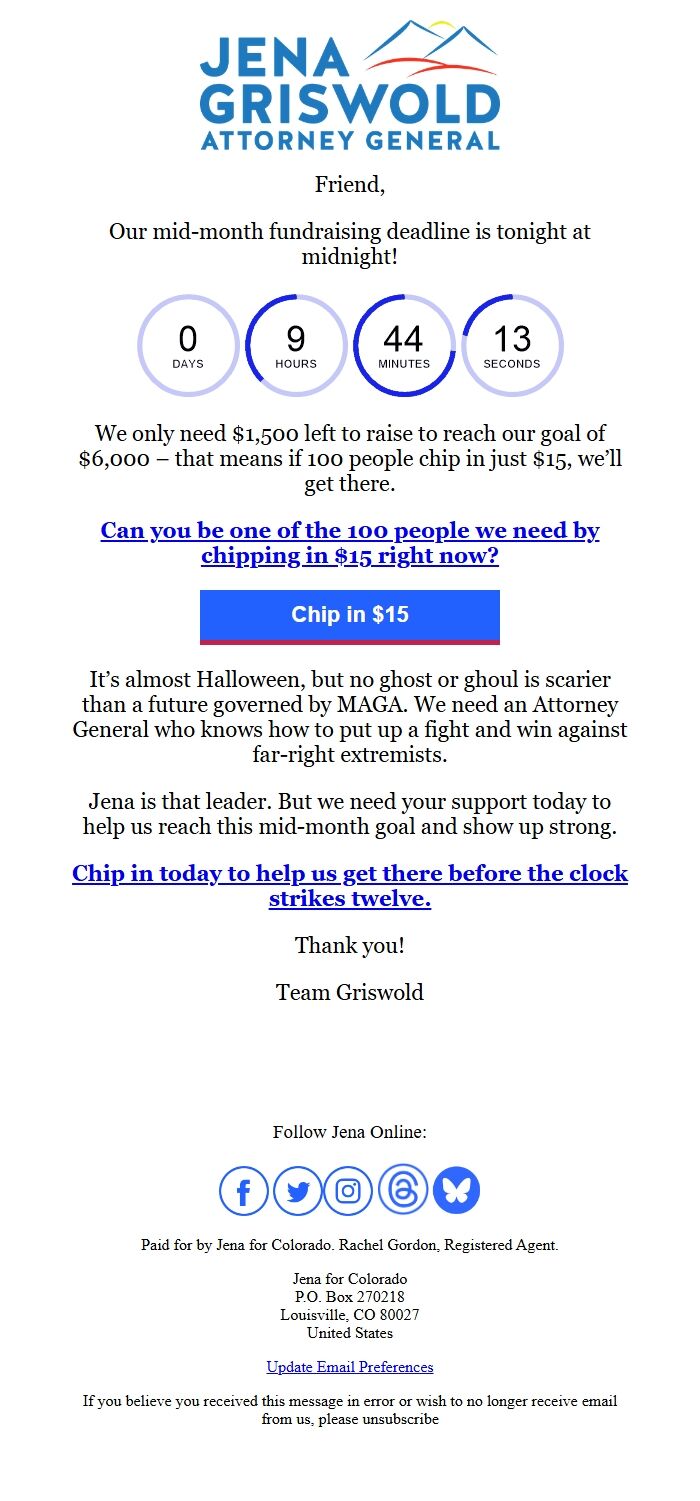Follow the 'before the clock strikes twelve' link

click(349, 885)
